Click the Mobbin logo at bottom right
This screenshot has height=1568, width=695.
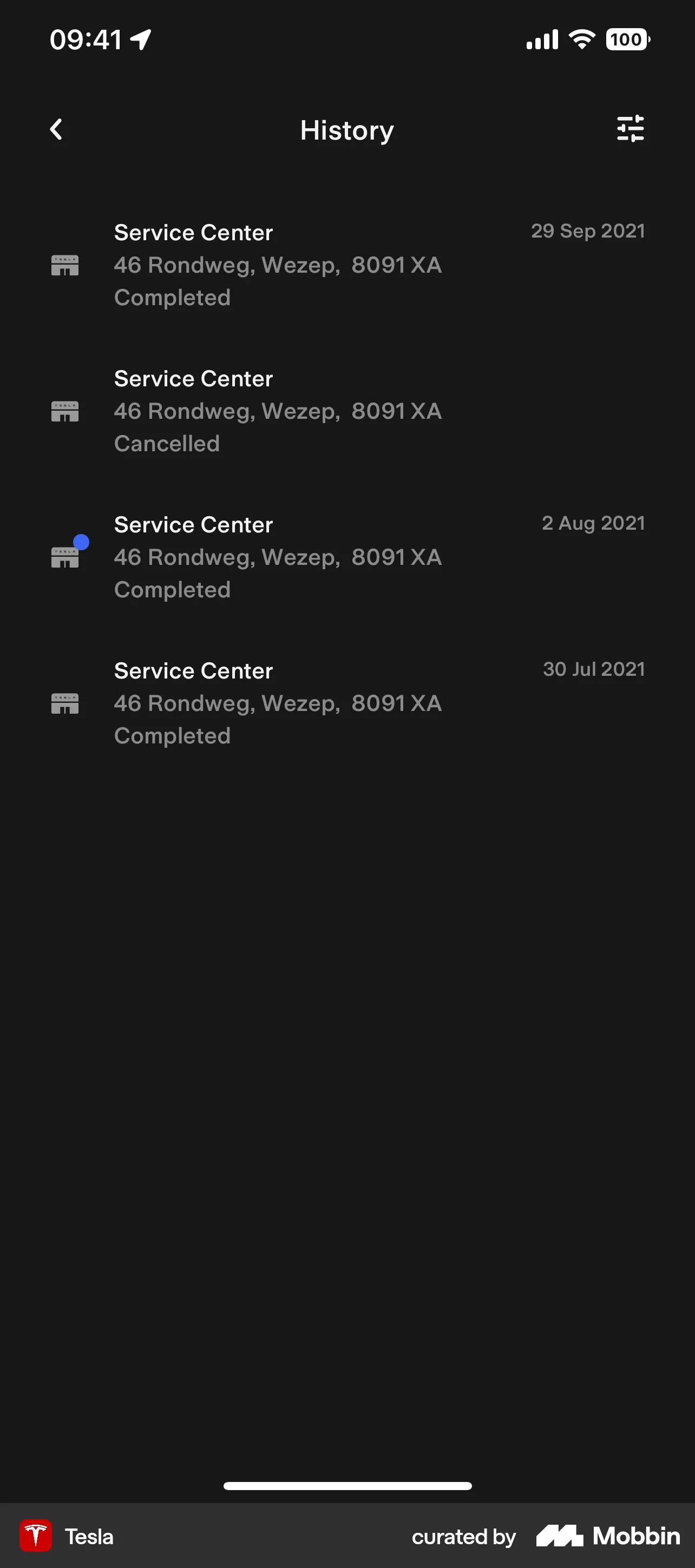[607, 1536]
